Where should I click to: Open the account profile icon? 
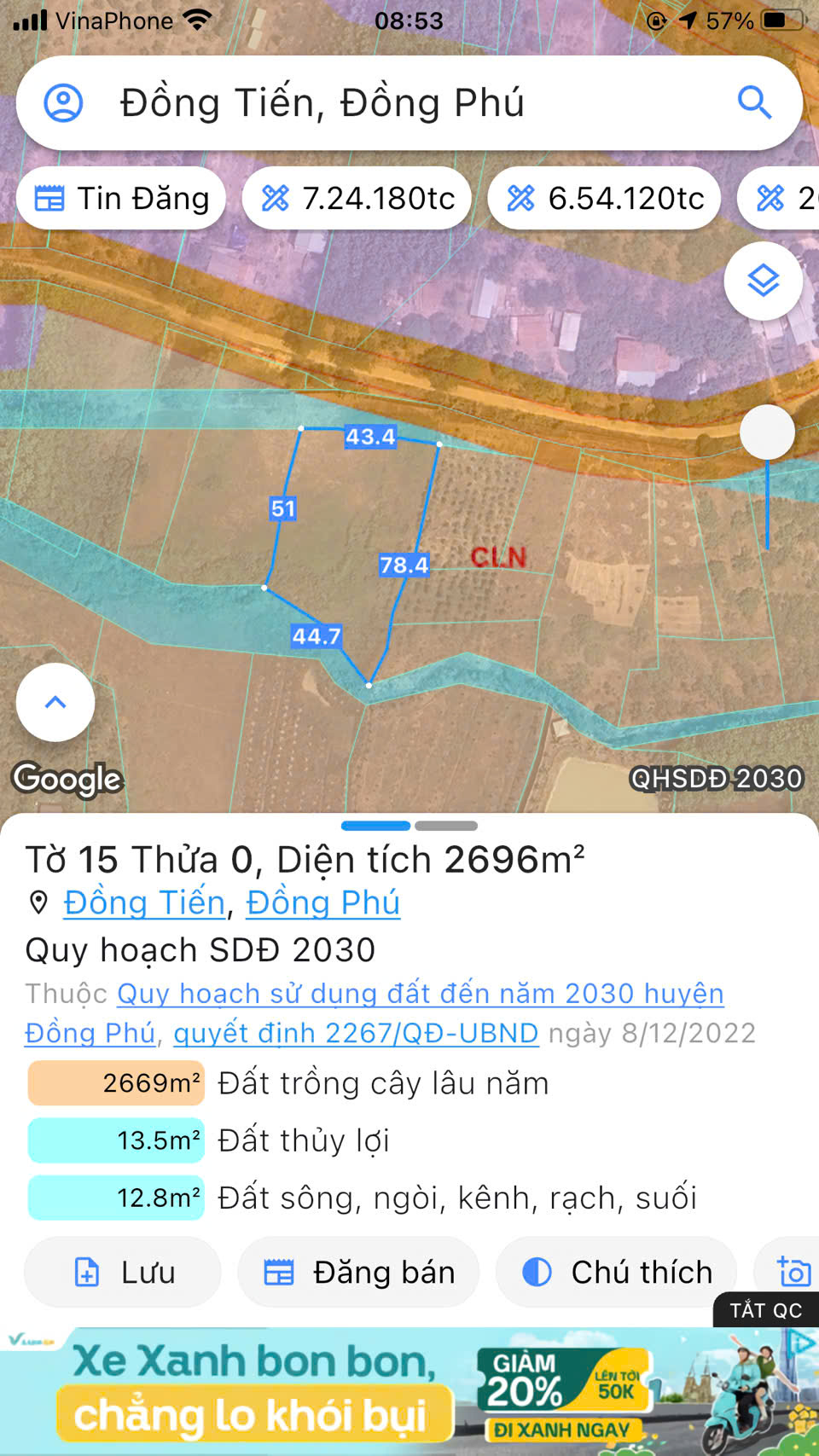click(x=63, y=103)
